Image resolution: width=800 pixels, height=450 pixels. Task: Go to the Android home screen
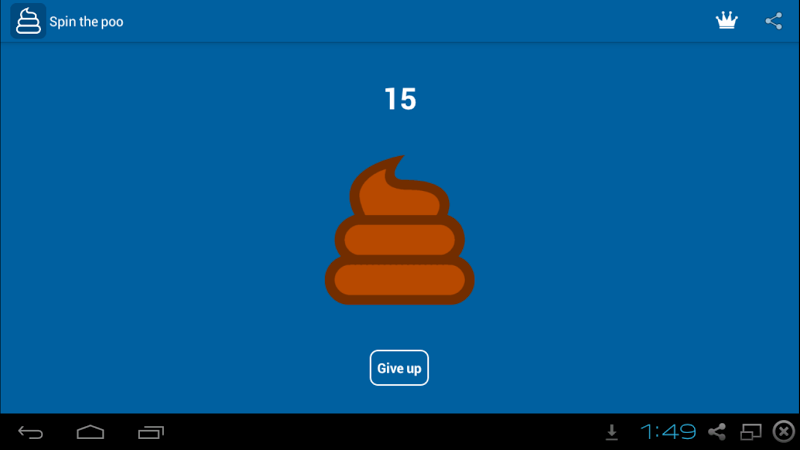click(90, 432)
